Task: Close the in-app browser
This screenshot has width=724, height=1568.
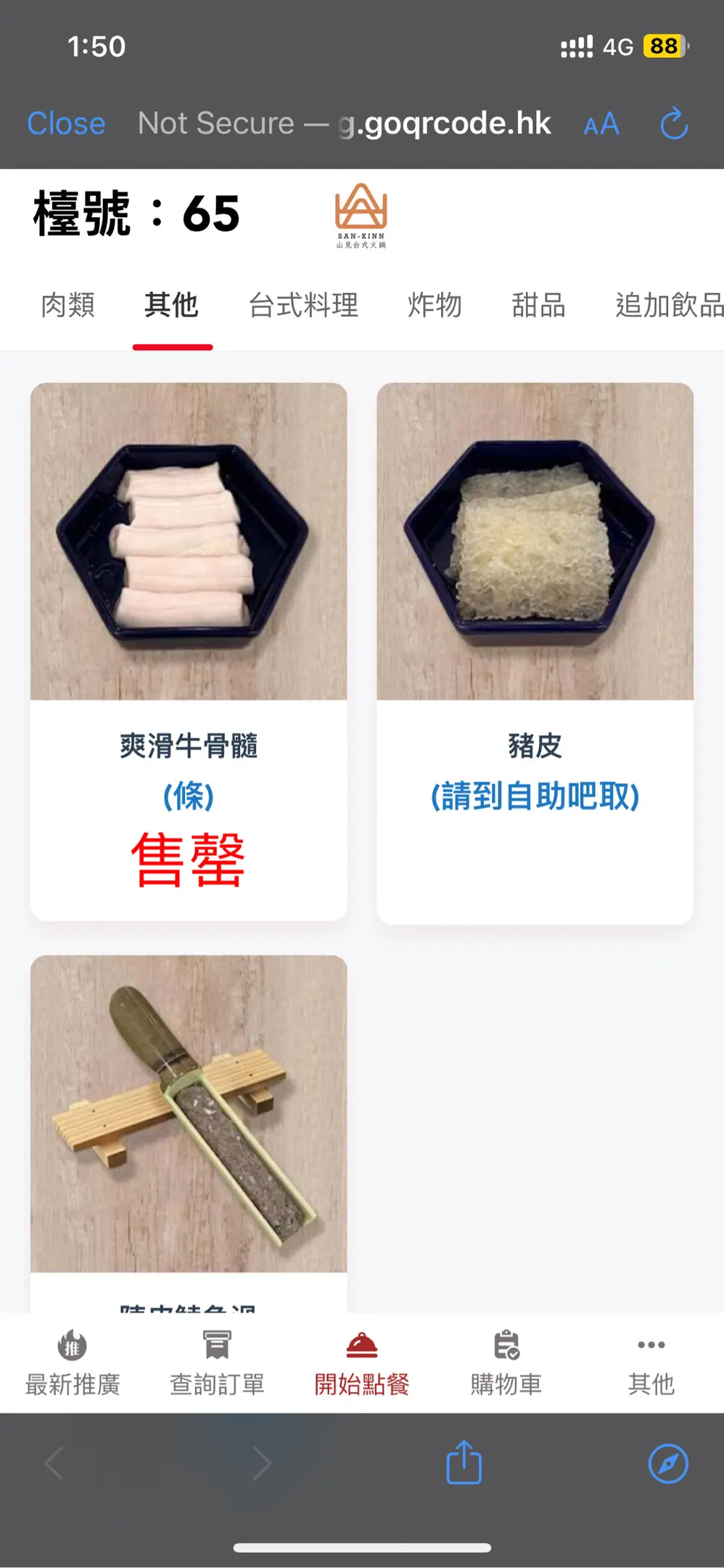Action: point(66,123)
